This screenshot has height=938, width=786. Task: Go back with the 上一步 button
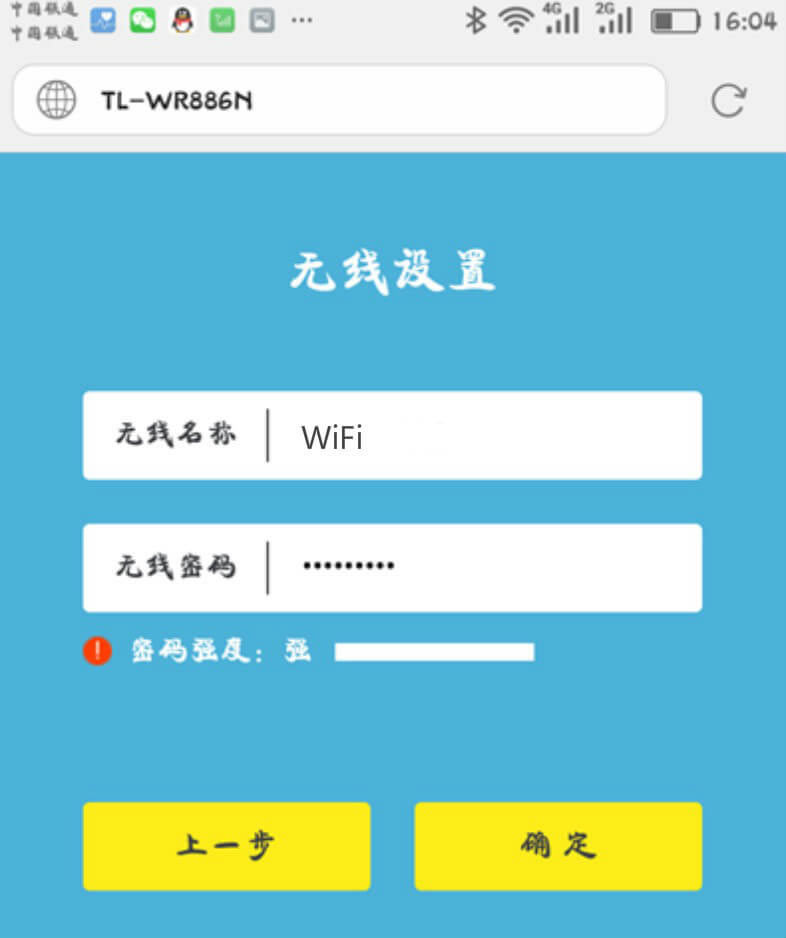[x=226, y=846]
